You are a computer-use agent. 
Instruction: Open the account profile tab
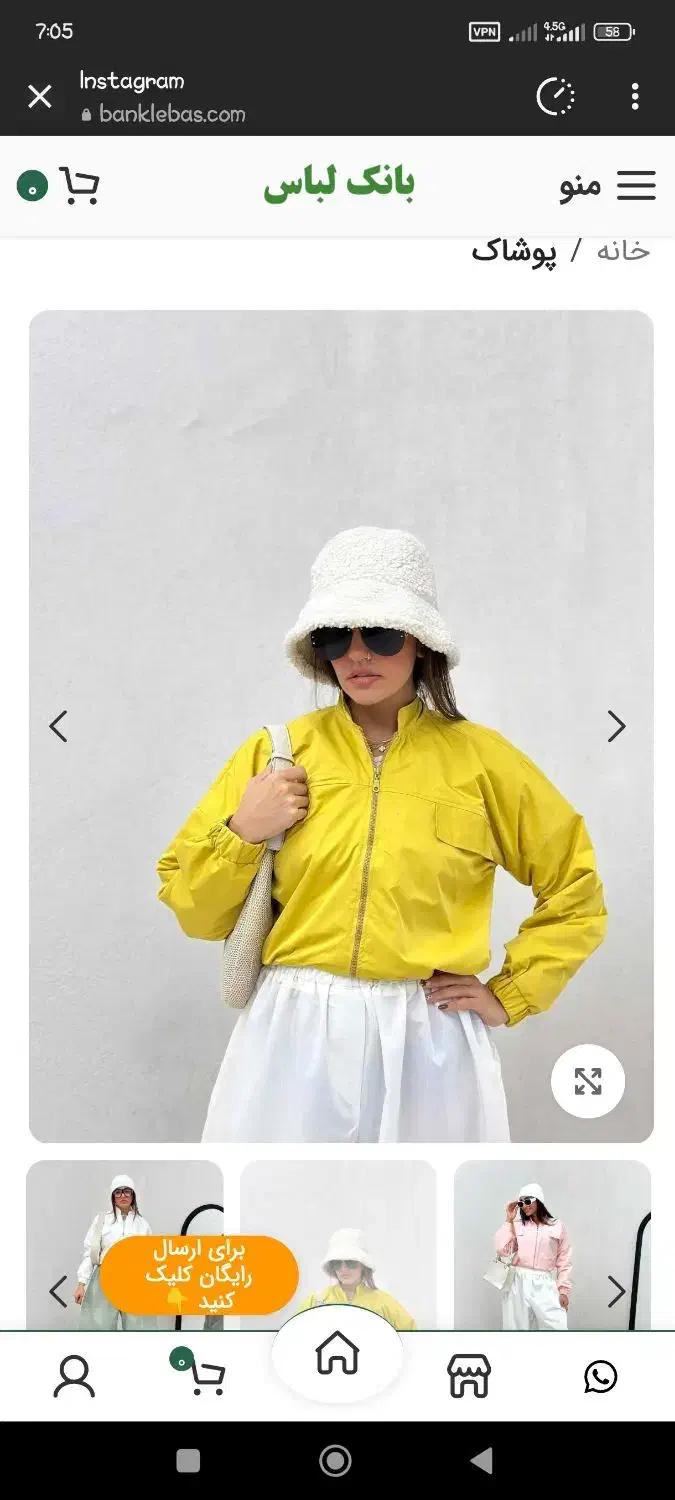74,1377
